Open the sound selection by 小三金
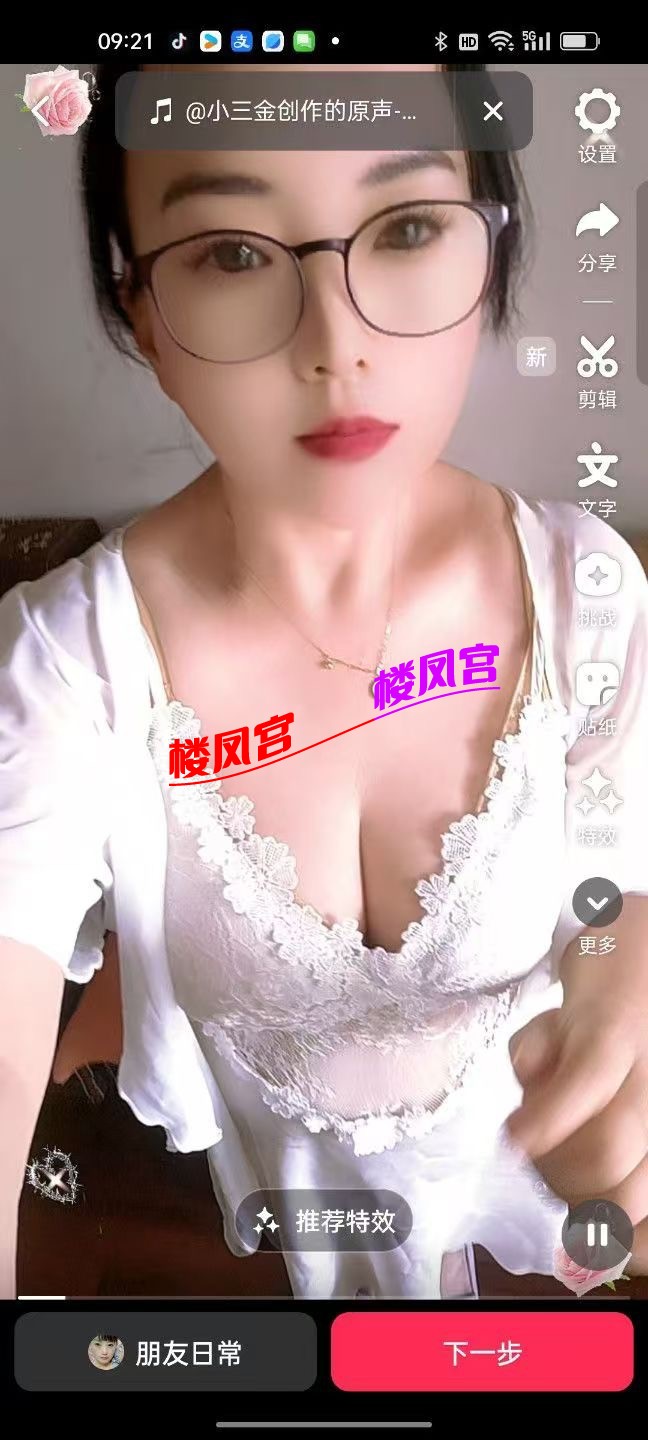This screenshot has width=648, height=1440. tap(300, 112)
